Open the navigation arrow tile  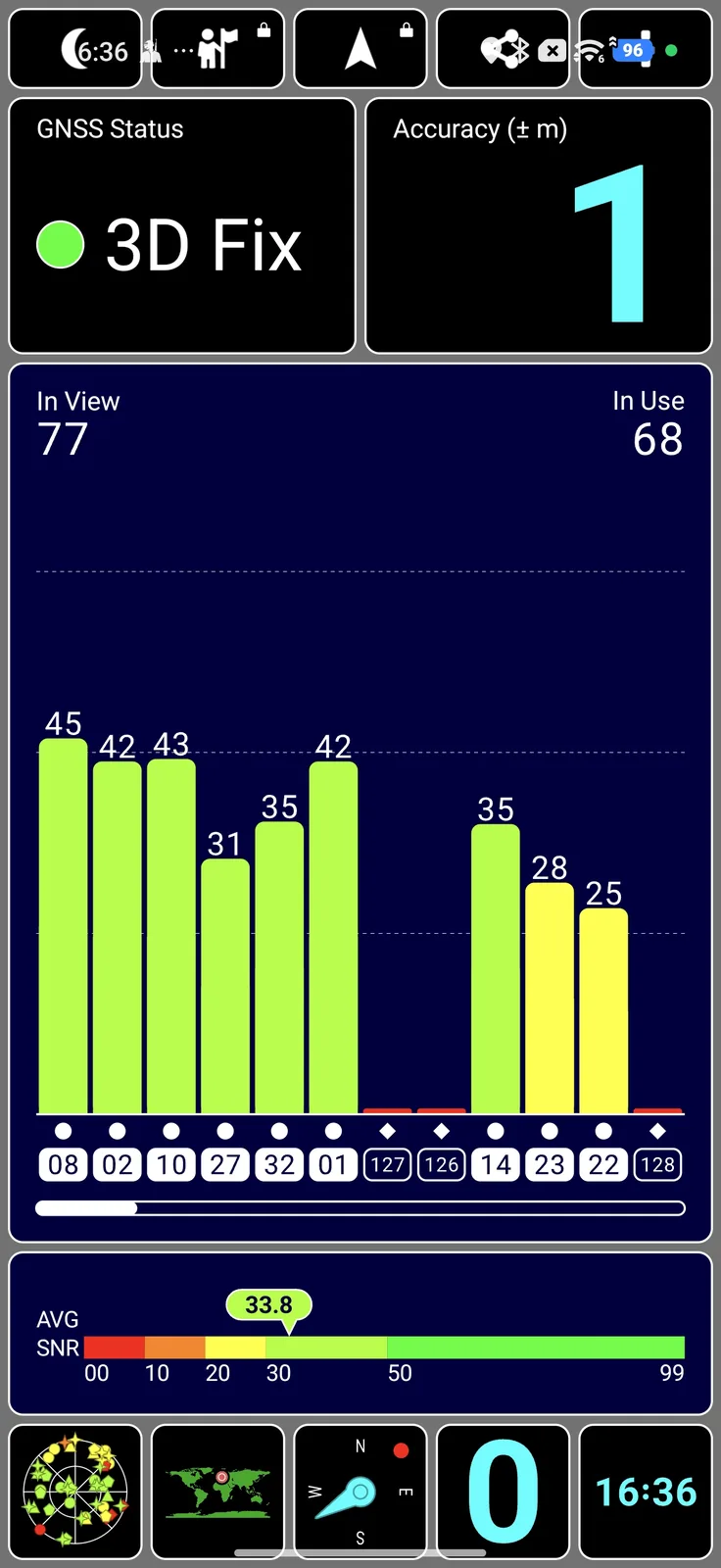pos(360,49)
